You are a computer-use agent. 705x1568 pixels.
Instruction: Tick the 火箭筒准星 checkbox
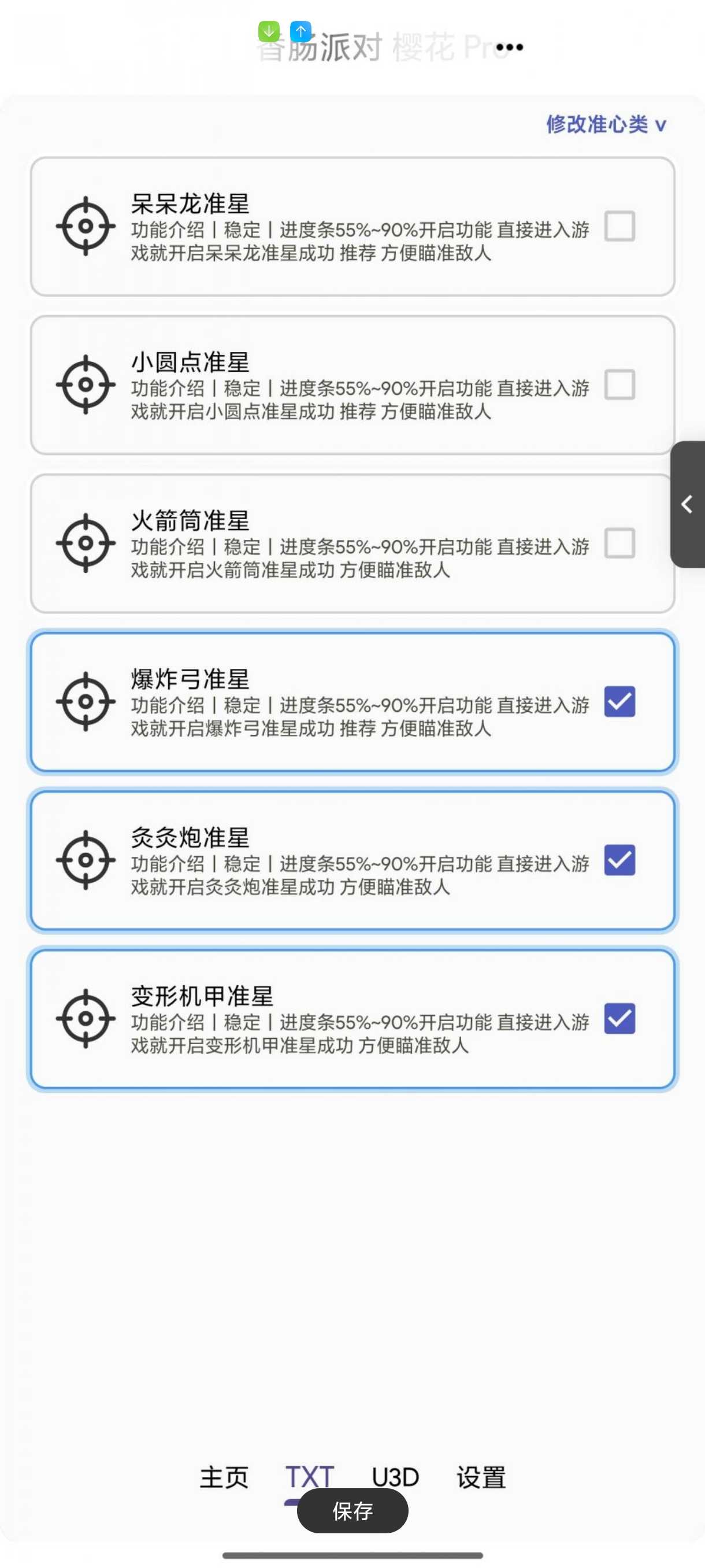(619, 543)
